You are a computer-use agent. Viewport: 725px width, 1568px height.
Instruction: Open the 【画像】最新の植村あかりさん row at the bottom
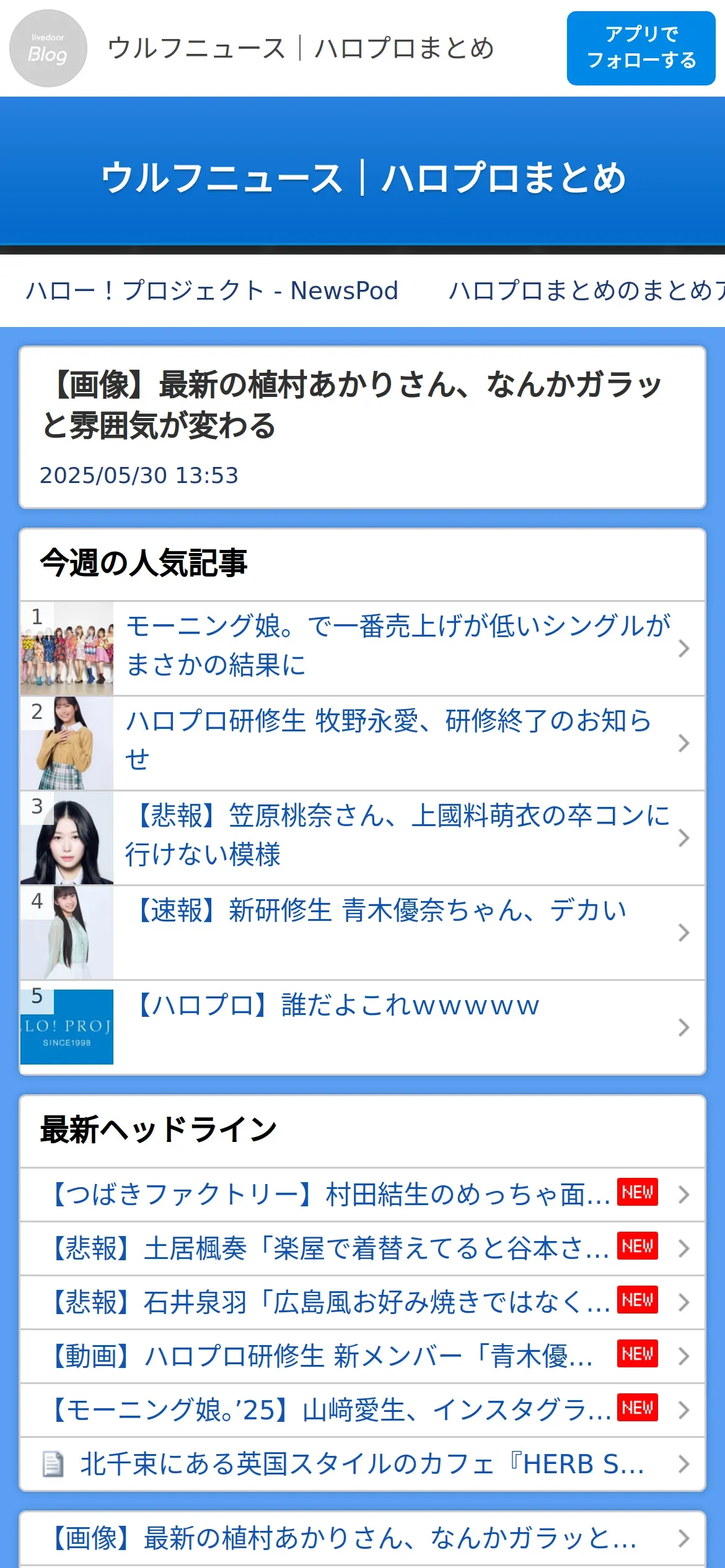tap(344, 1538)
